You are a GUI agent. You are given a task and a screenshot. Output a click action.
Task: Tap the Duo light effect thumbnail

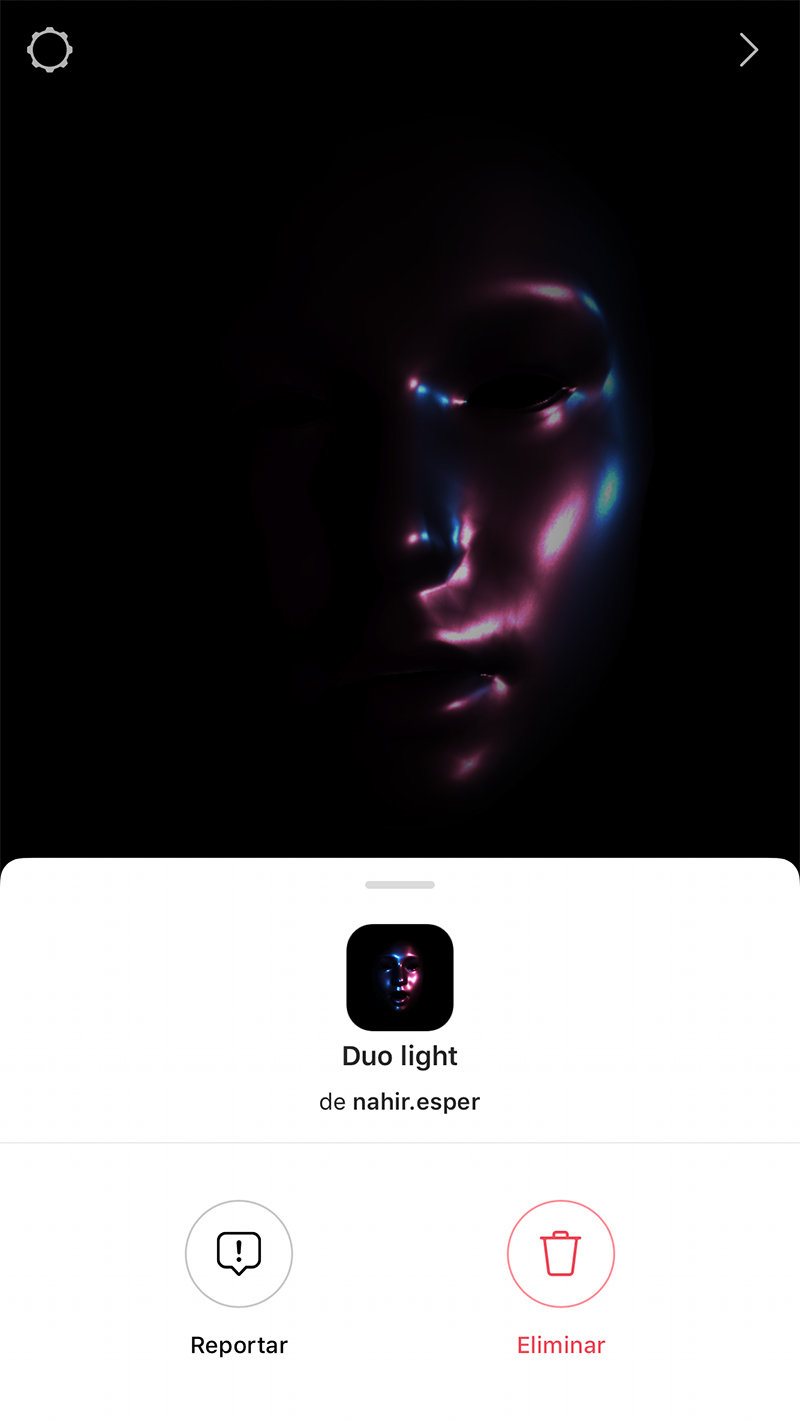400,977
